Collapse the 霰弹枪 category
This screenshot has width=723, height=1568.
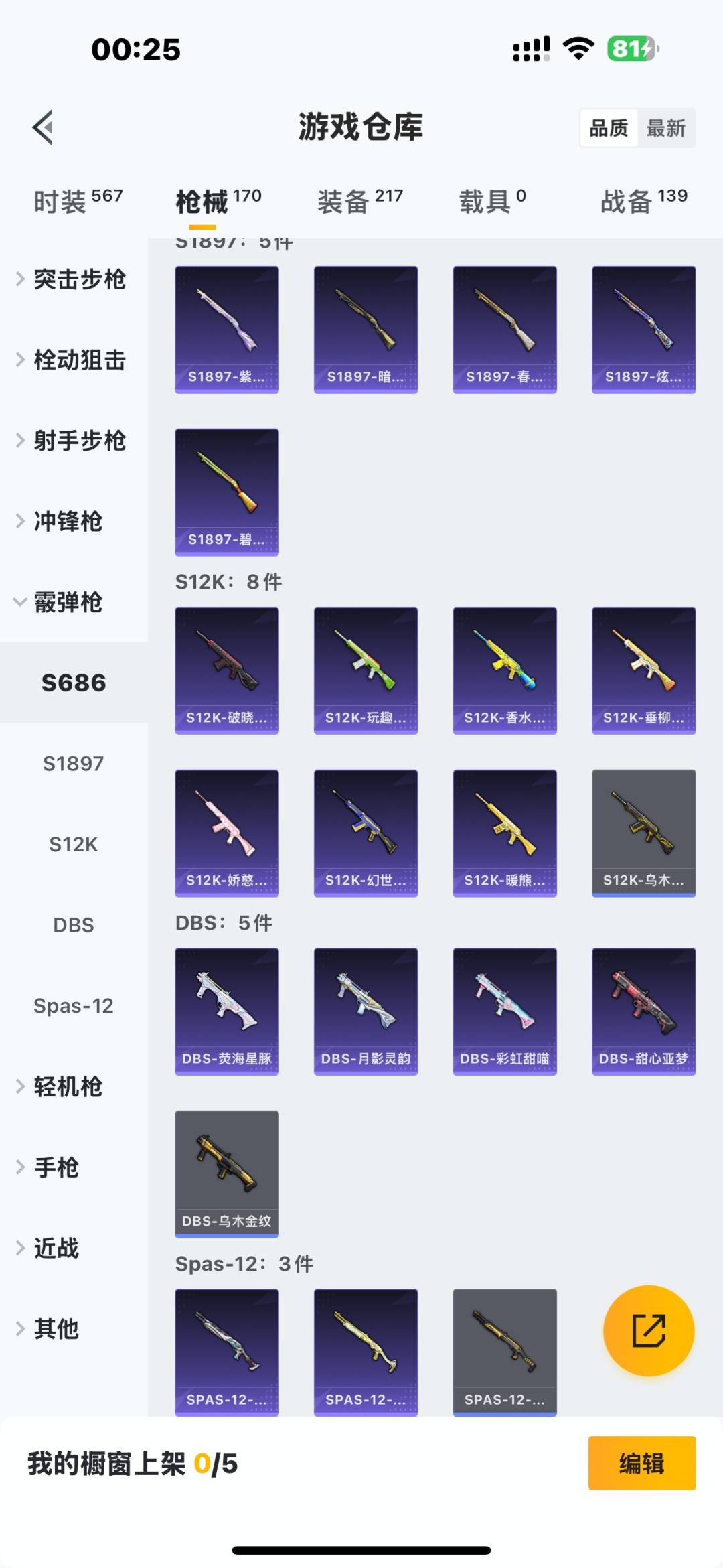coord(67,602)
